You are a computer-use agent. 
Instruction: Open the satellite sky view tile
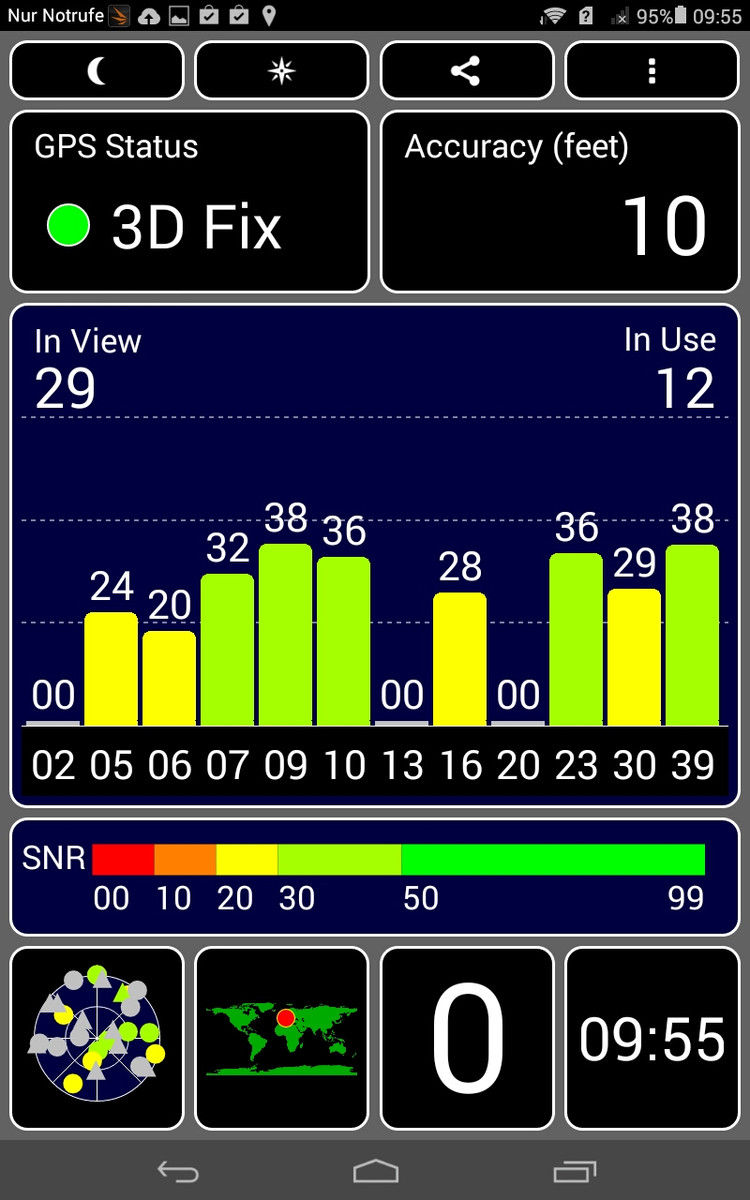tap(97, 1036)
